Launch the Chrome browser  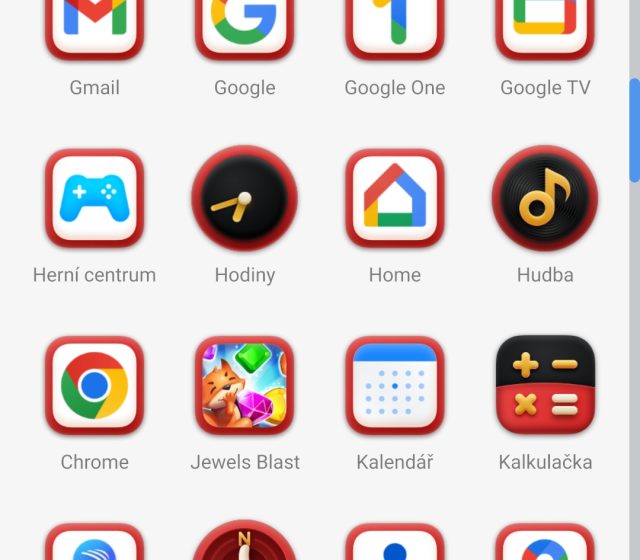[x=95, y=385]
